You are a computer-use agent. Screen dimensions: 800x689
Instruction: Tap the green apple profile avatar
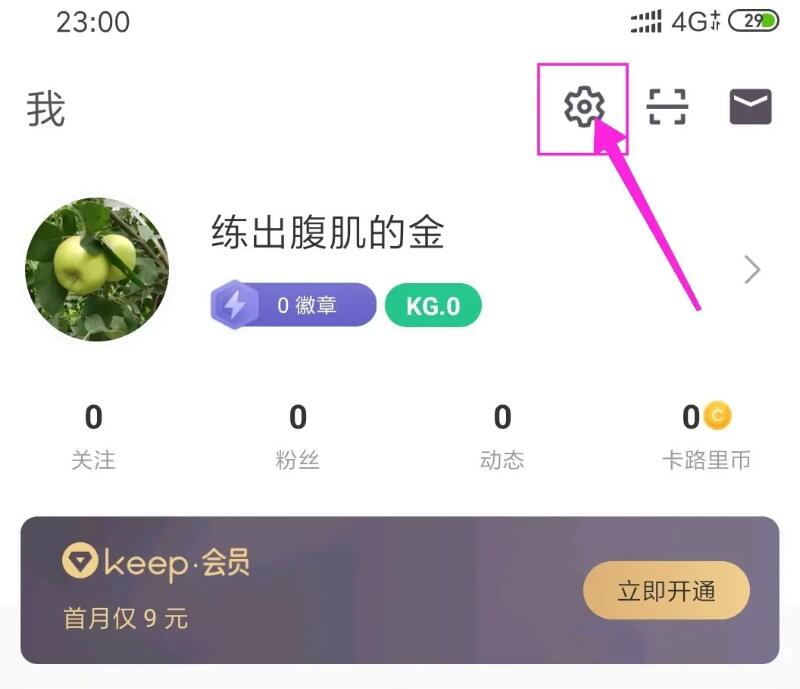click(x=97, y=270)
